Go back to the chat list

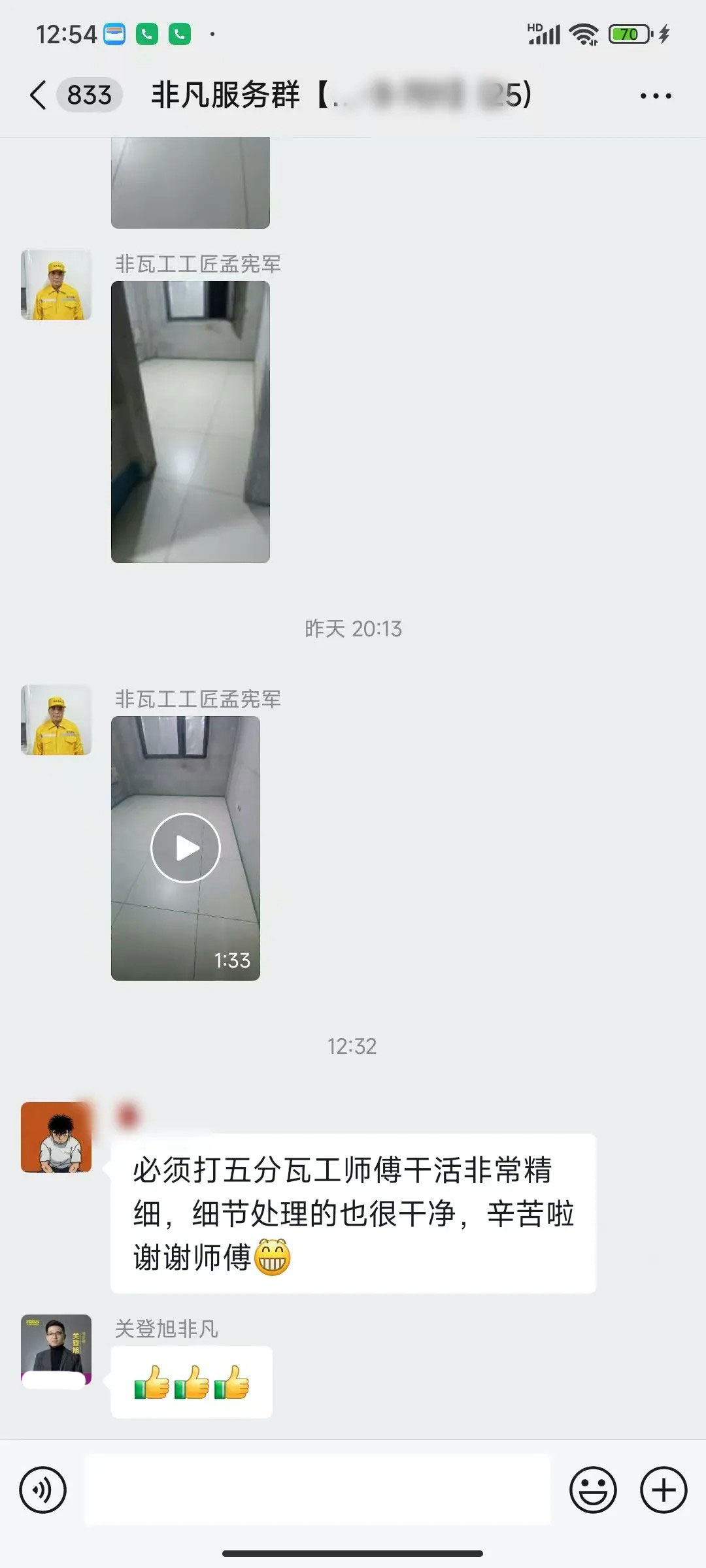[x=38, y=95]
